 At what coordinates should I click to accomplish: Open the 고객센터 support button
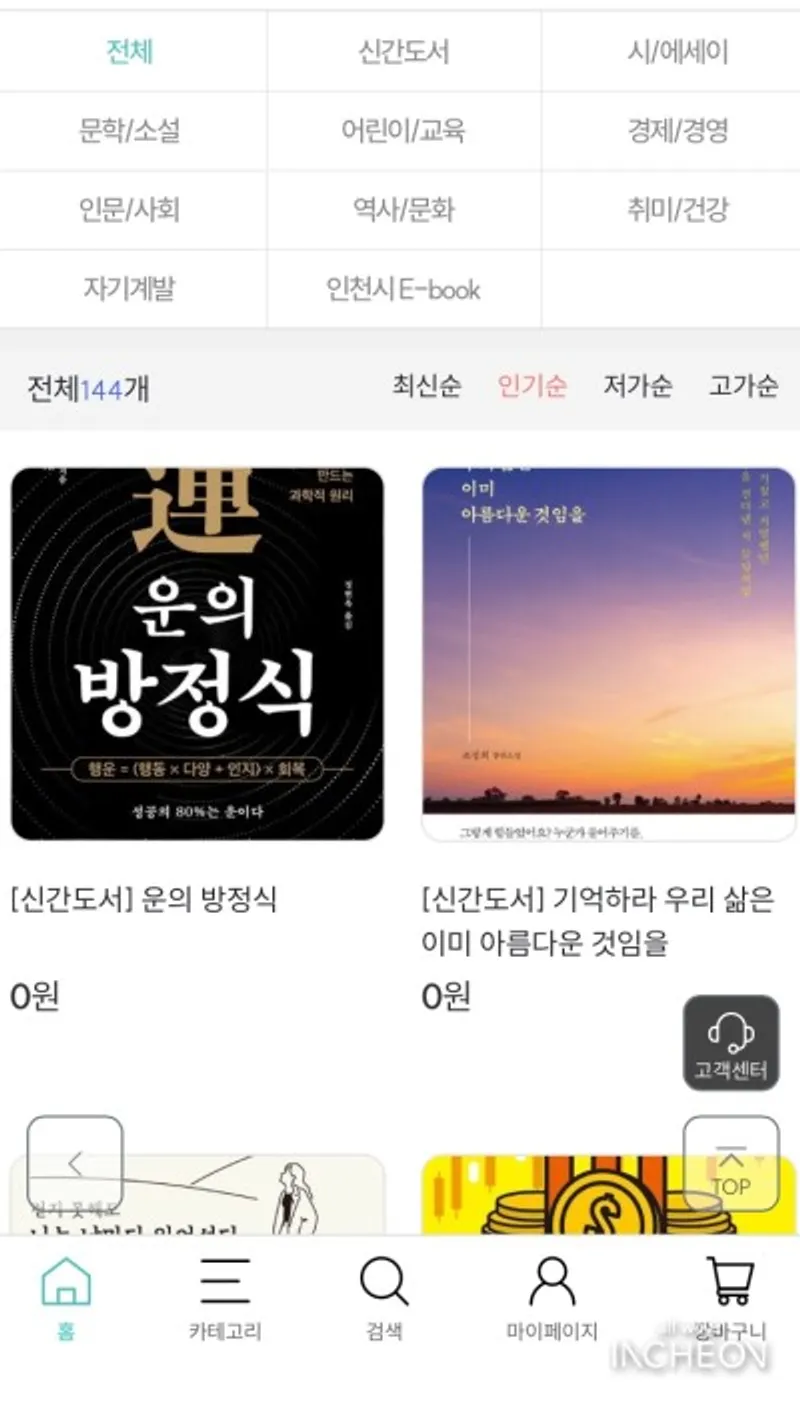731,1042
